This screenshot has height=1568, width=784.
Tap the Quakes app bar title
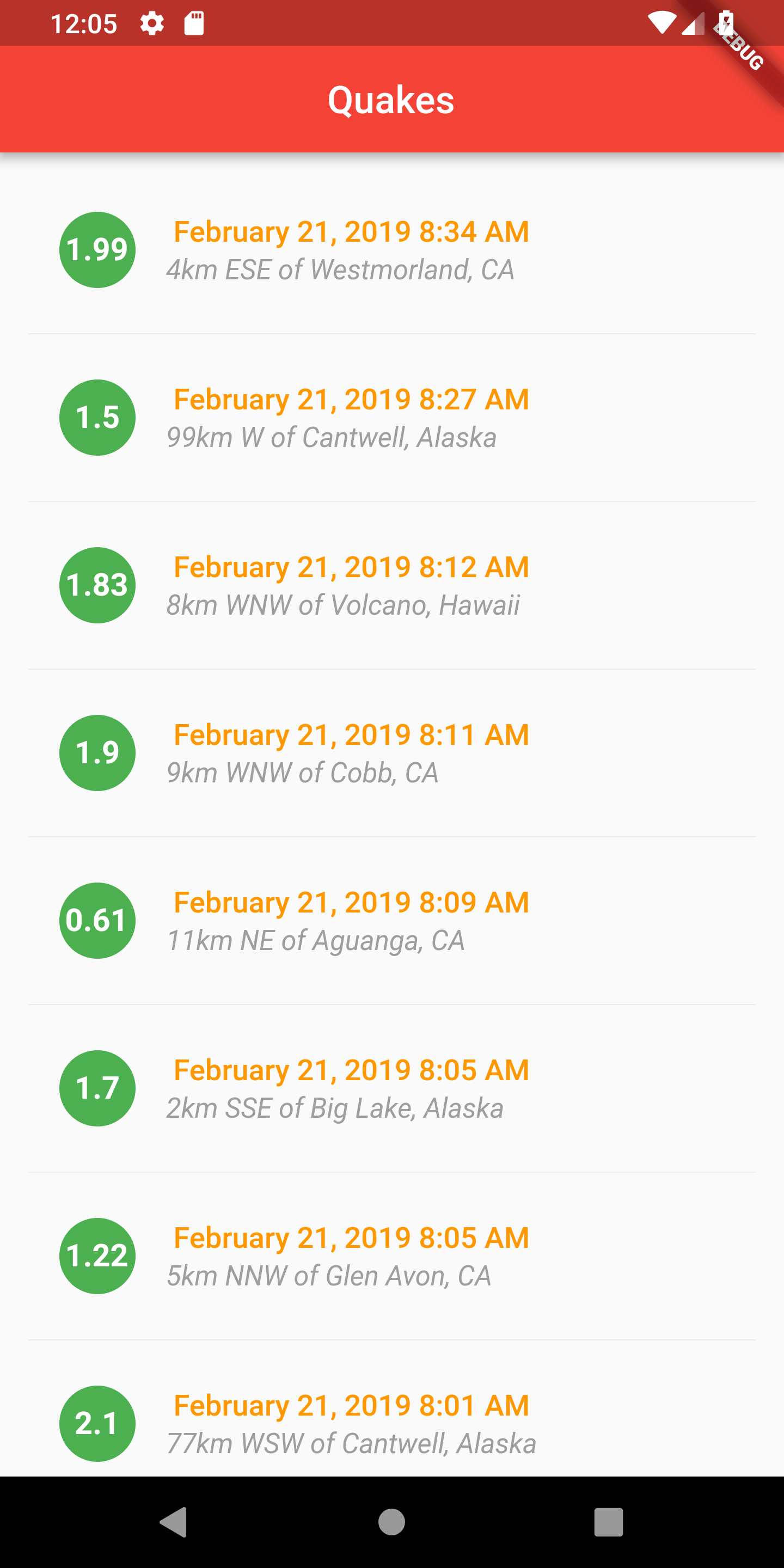(x=391, y=99)
